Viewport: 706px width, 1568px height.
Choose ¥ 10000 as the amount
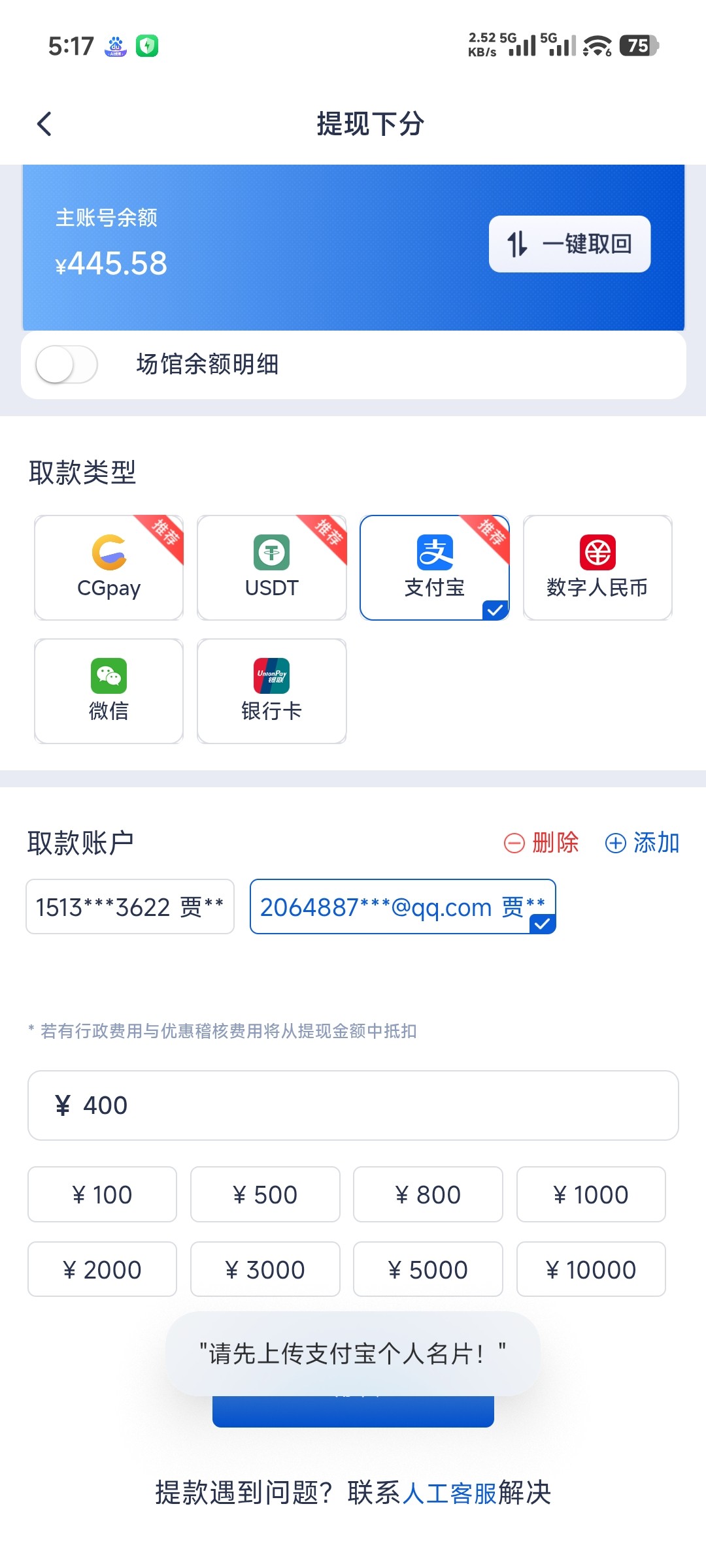click(x=591, y=1269)
